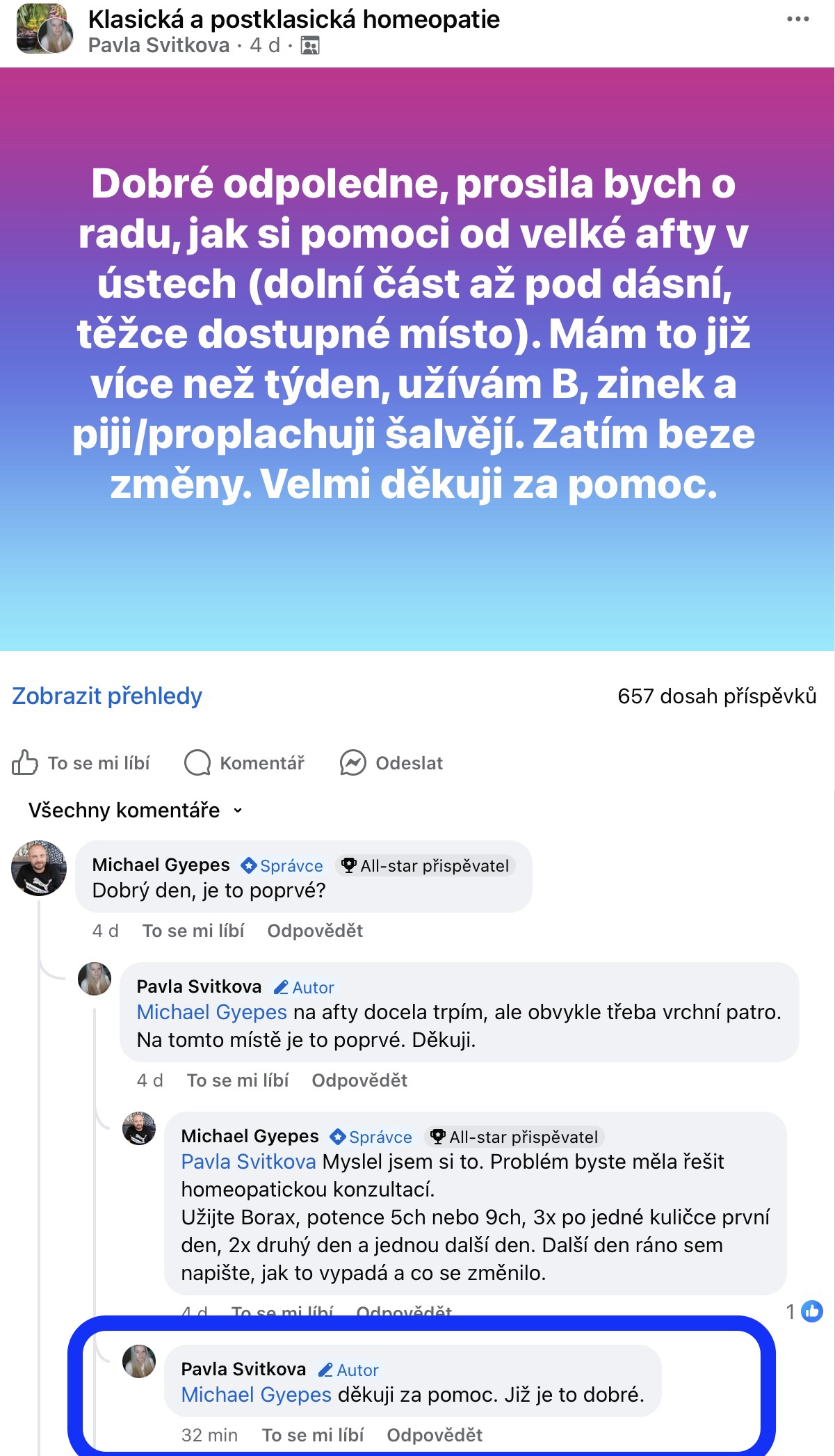
Task: Like Pavla's comment about 'vrchní patro'
Action: 238,1080
